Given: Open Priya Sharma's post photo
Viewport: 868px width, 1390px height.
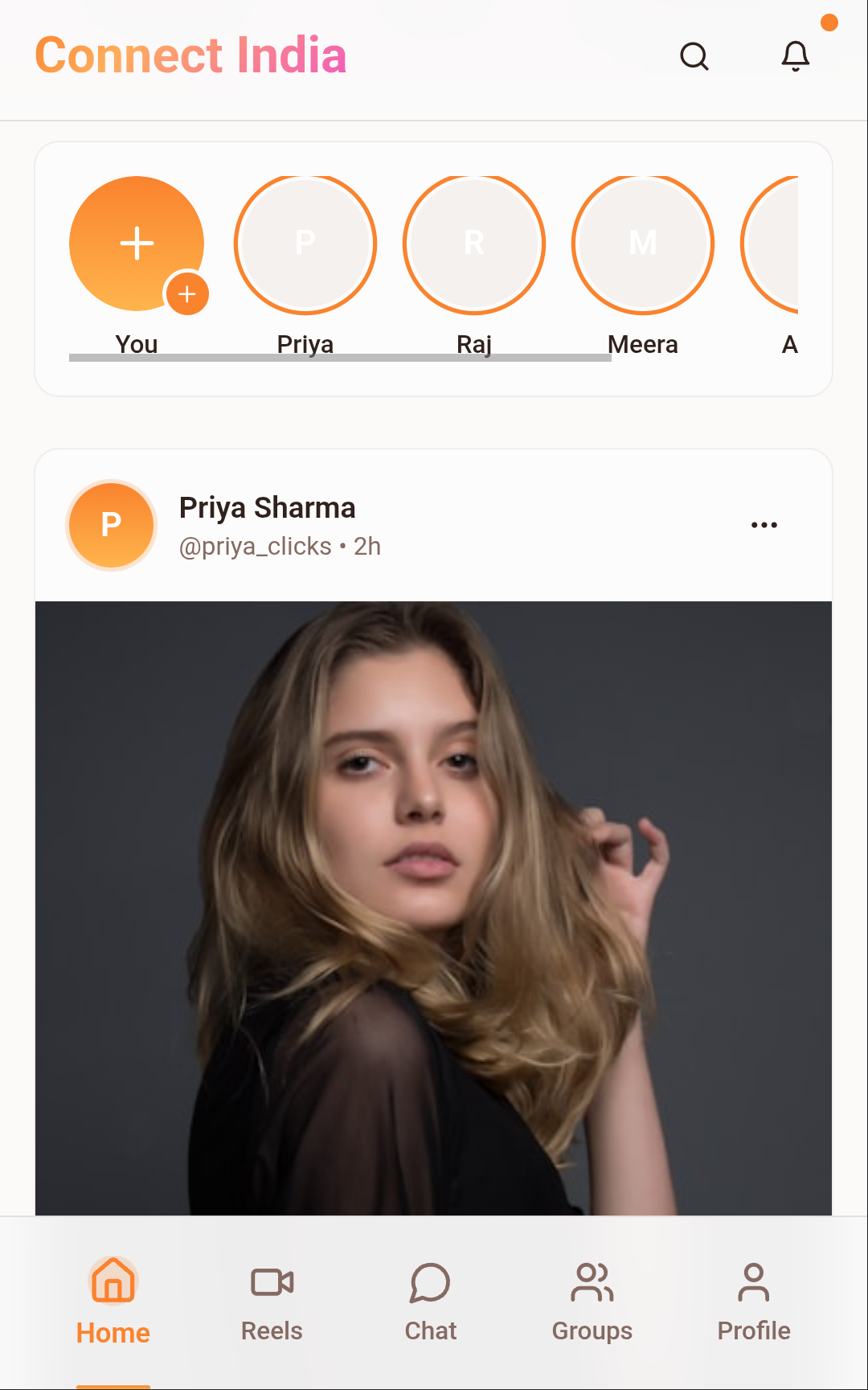Looking at the screenshot, I should pyautogui.click(x=433, y=907).
